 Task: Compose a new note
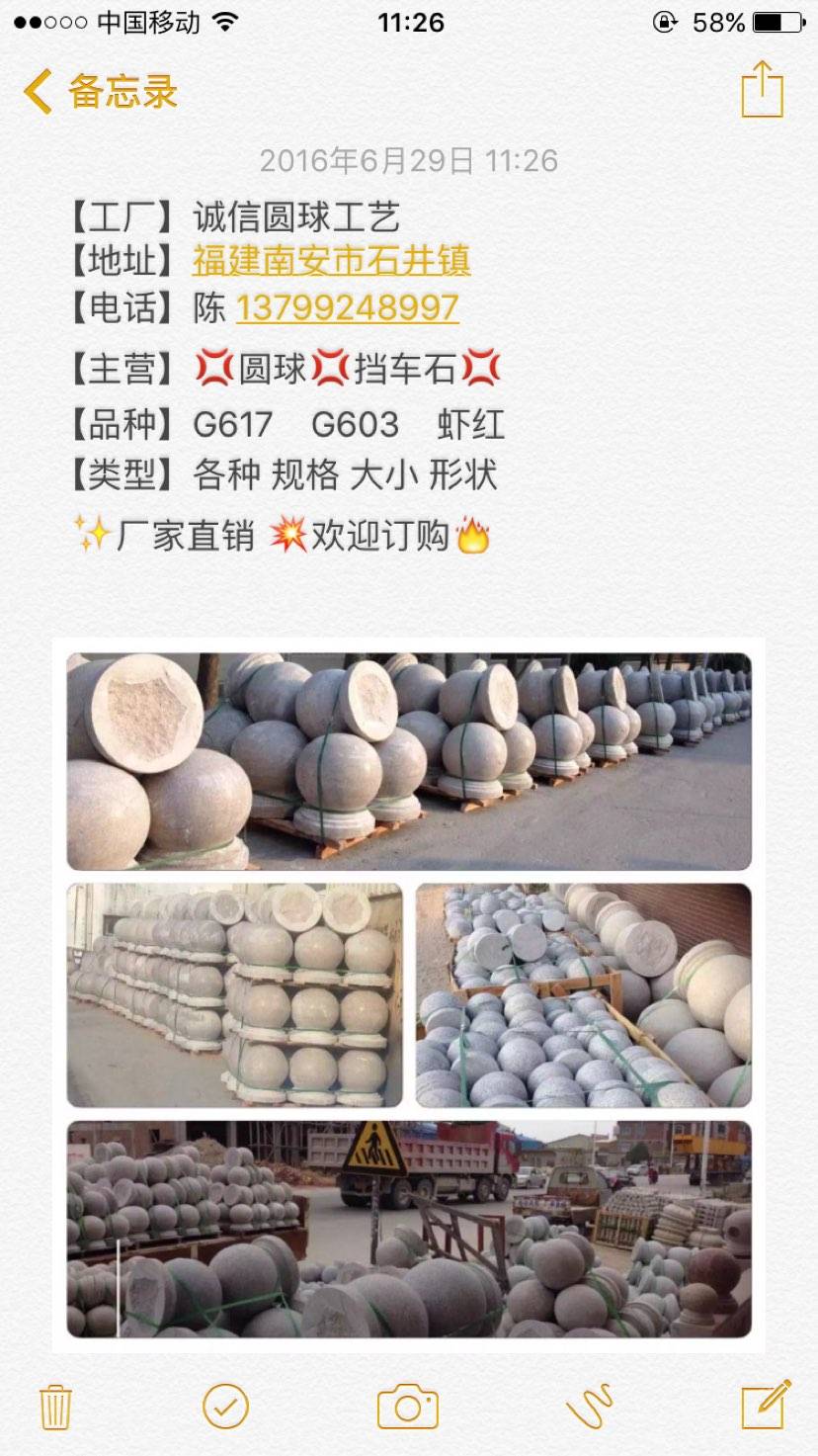(766, 1405)
